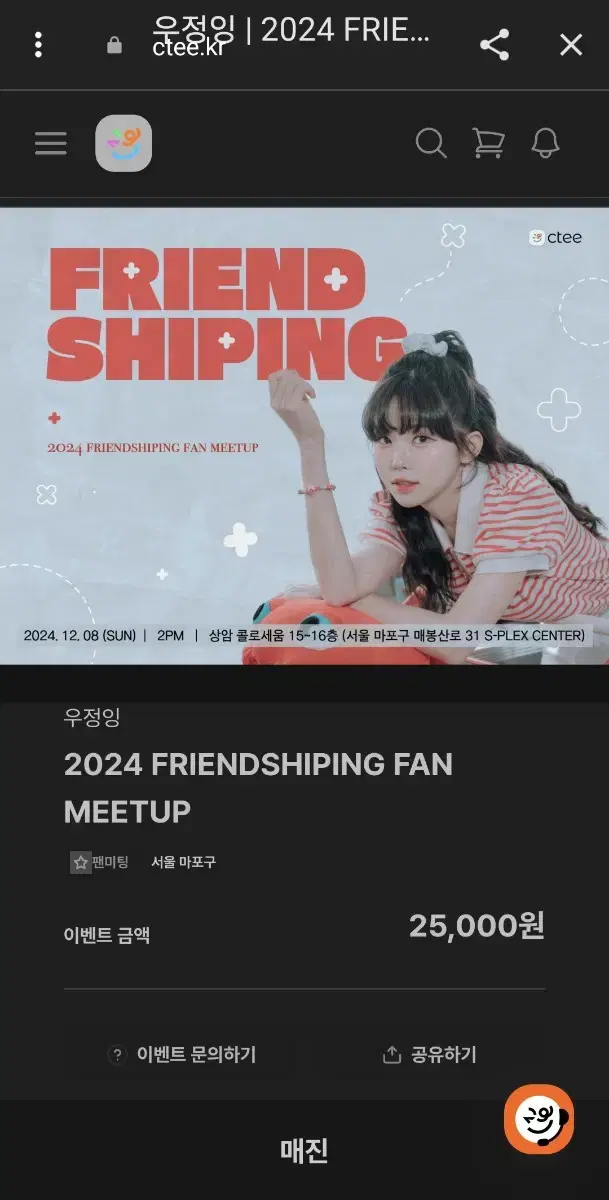
Task: Open site search magnifier
Action: 431,144
